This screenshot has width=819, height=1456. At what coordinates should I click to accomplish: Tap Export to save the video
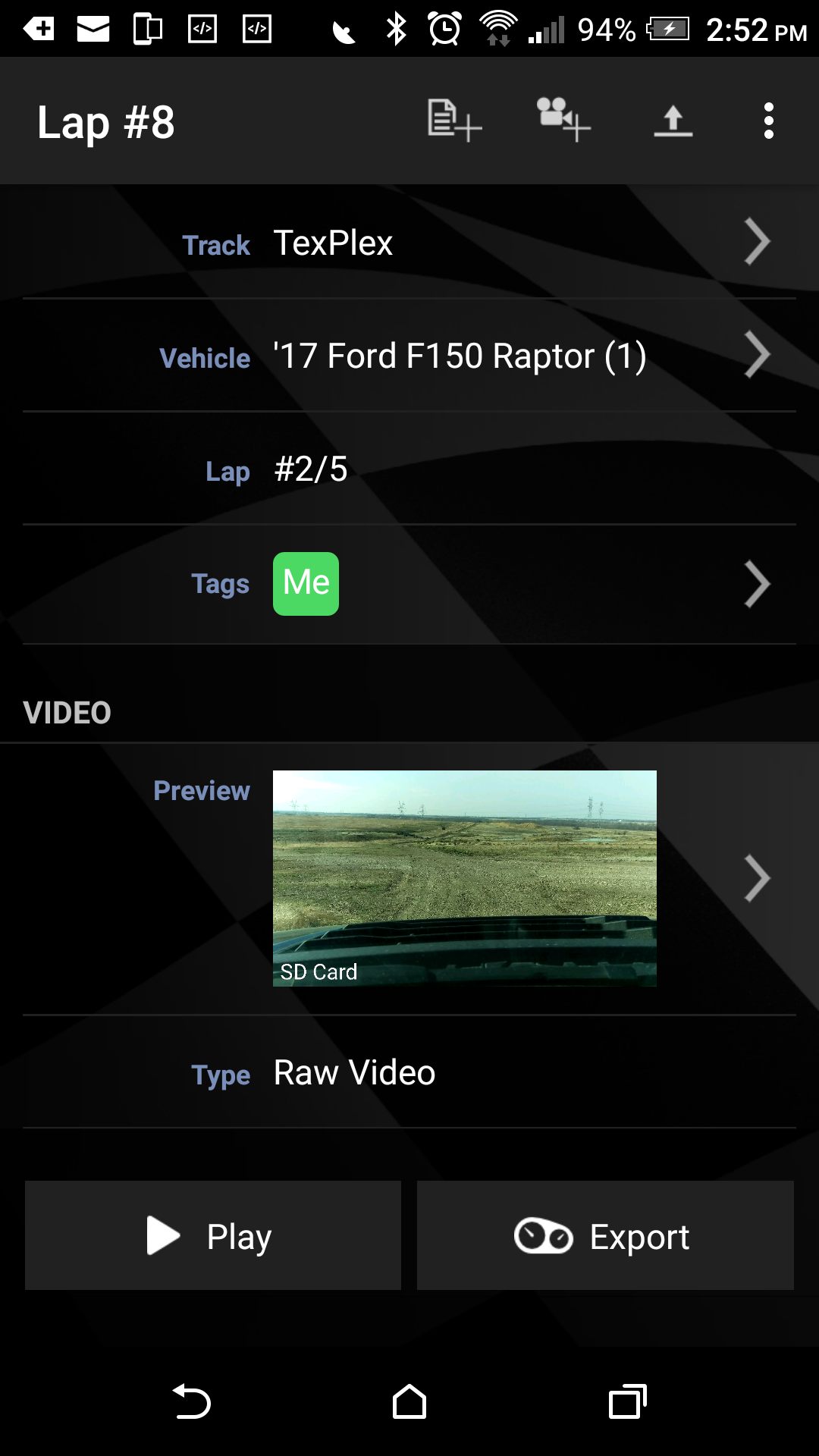pos(604,1235)
